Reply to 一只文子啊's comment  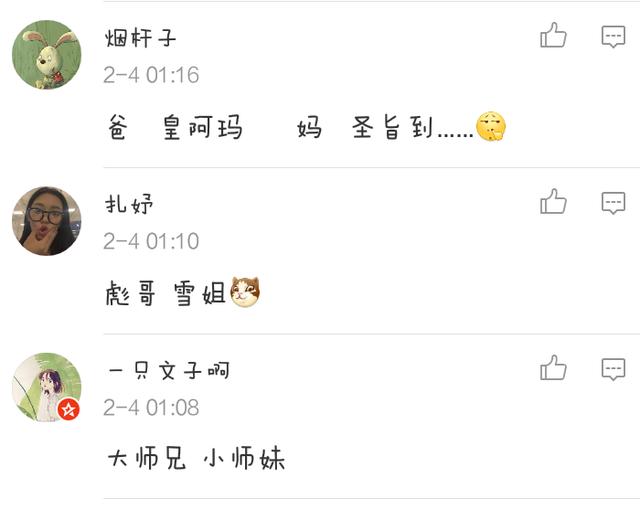(x=613, y=369)
